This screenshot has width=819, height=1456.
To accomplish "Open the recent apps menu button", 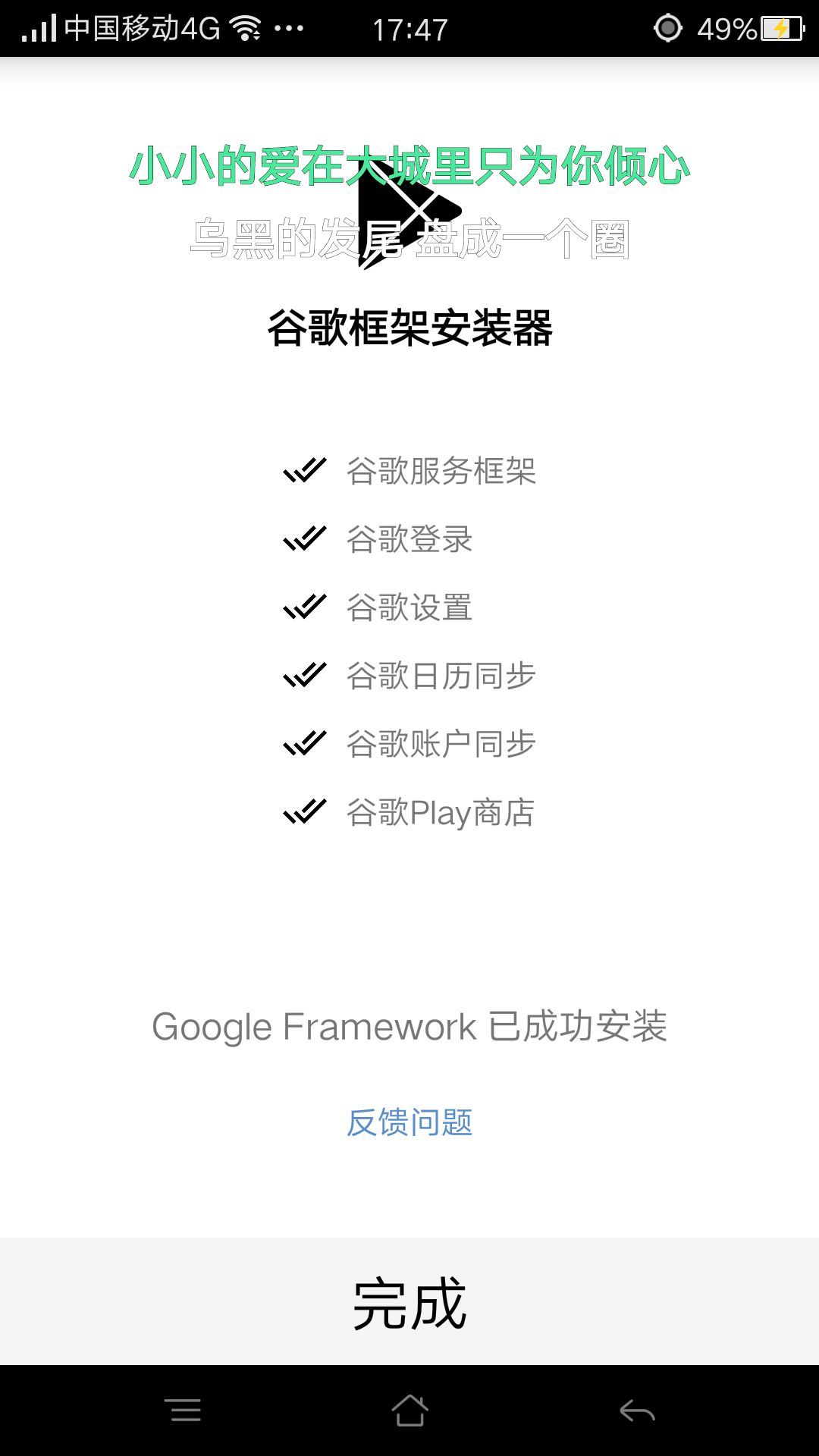I will (182, 1410).
